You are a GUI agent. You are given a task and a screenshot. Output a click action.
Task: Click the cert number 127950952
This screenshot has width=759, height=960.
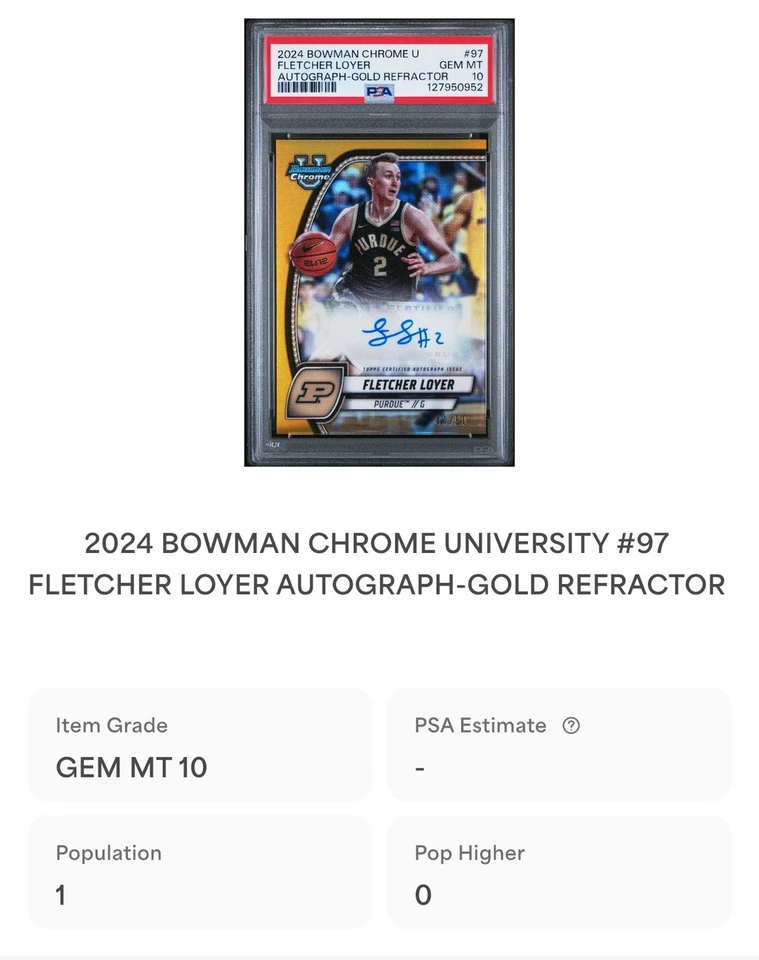[456, 87]
